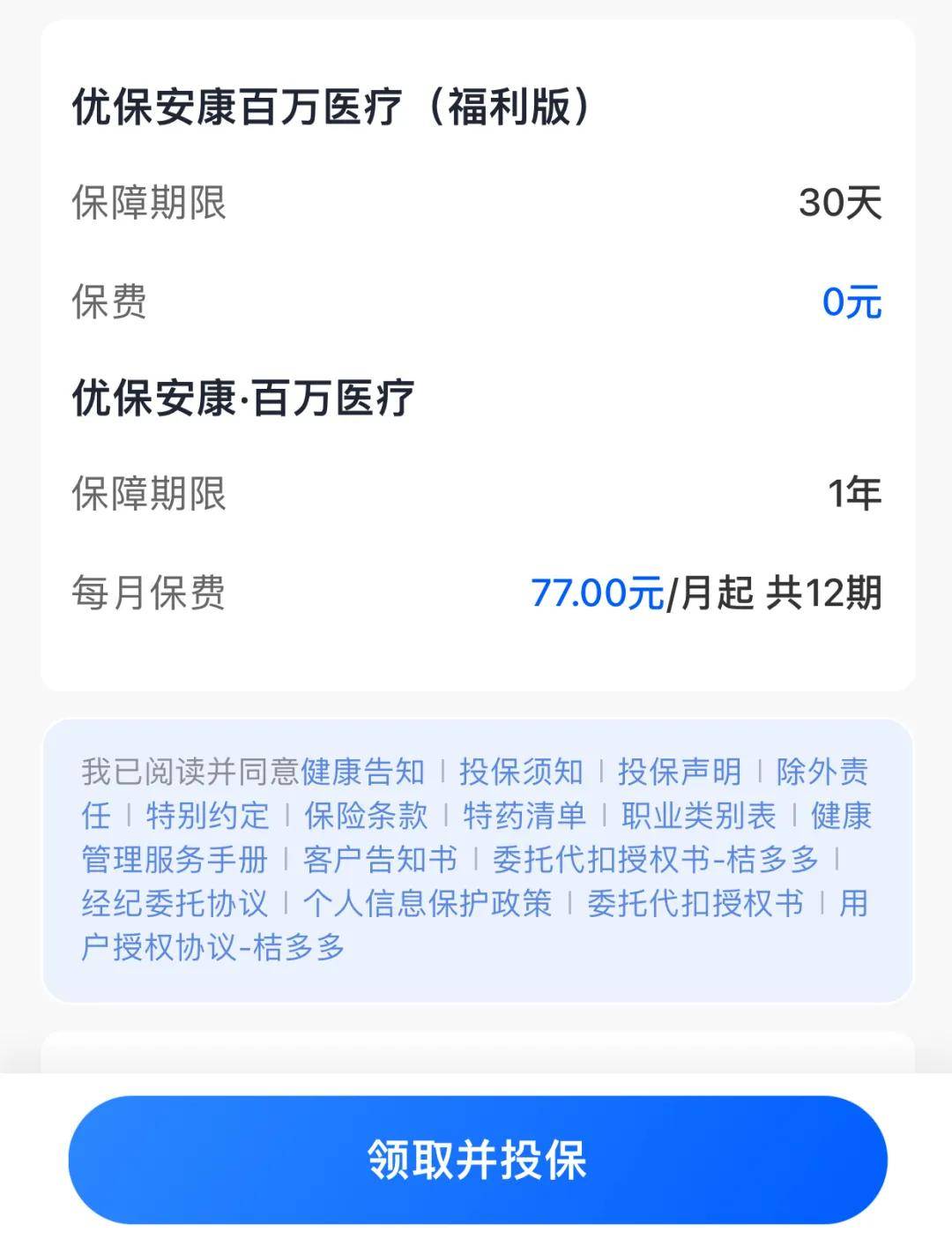View the 职业类别表 link
The height and width of the screenshot is (1239, 952).
click(x=698, y=816)
